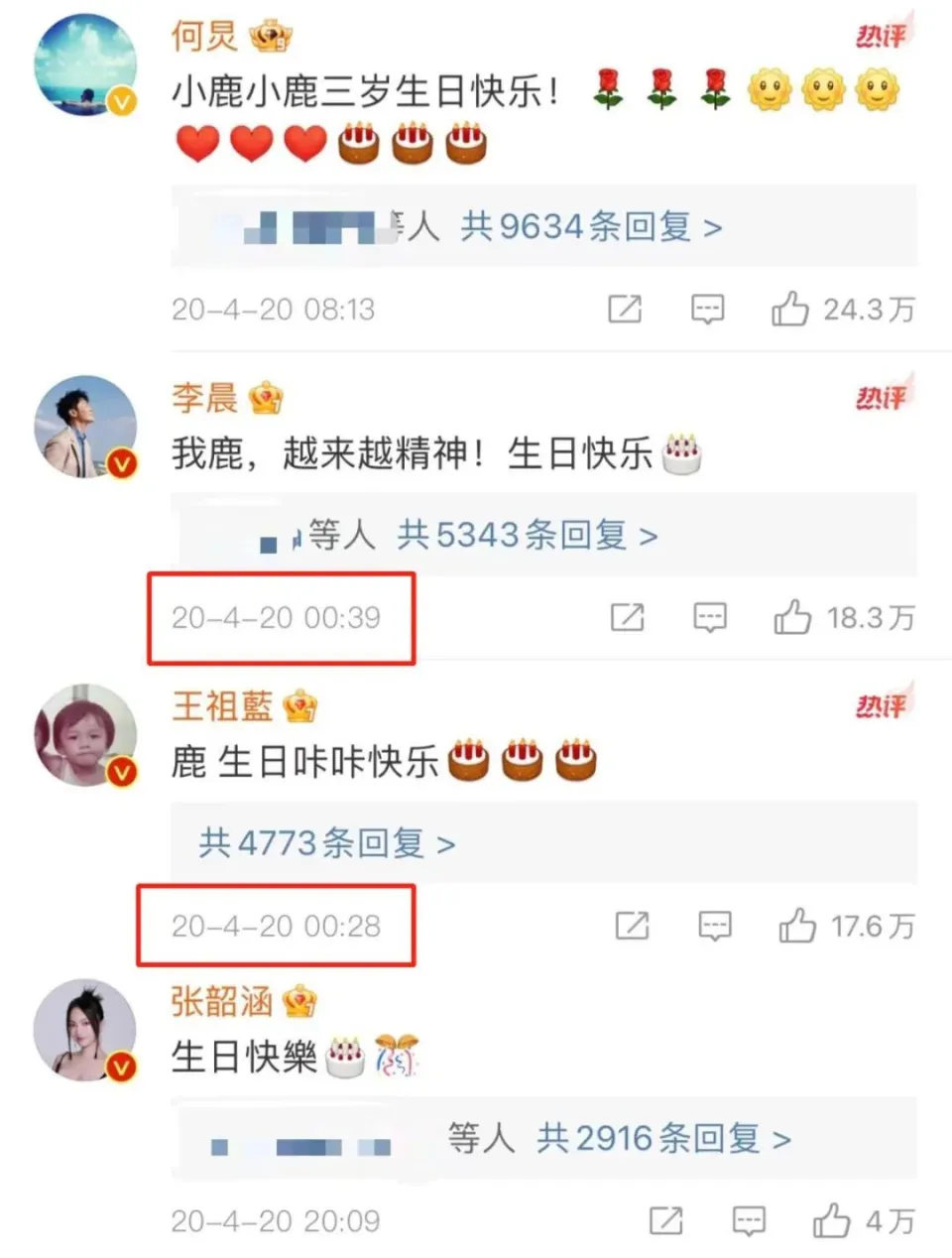Screen dimensions: 952x1258
Task: Repost 王祖蓝's comment
Action: (632, 927)
